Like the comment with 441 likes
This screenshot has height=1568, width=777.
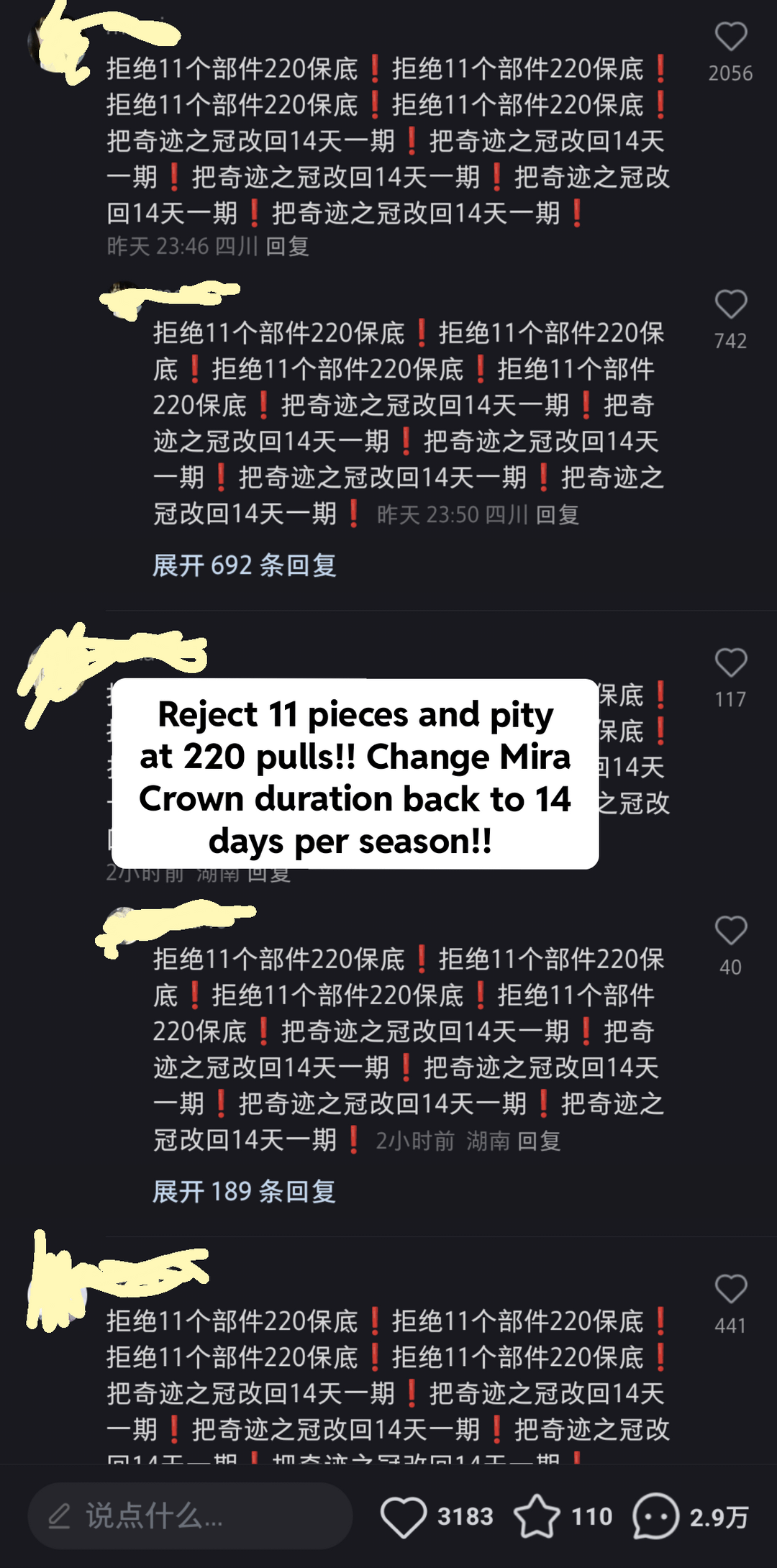click(730, 1290)
